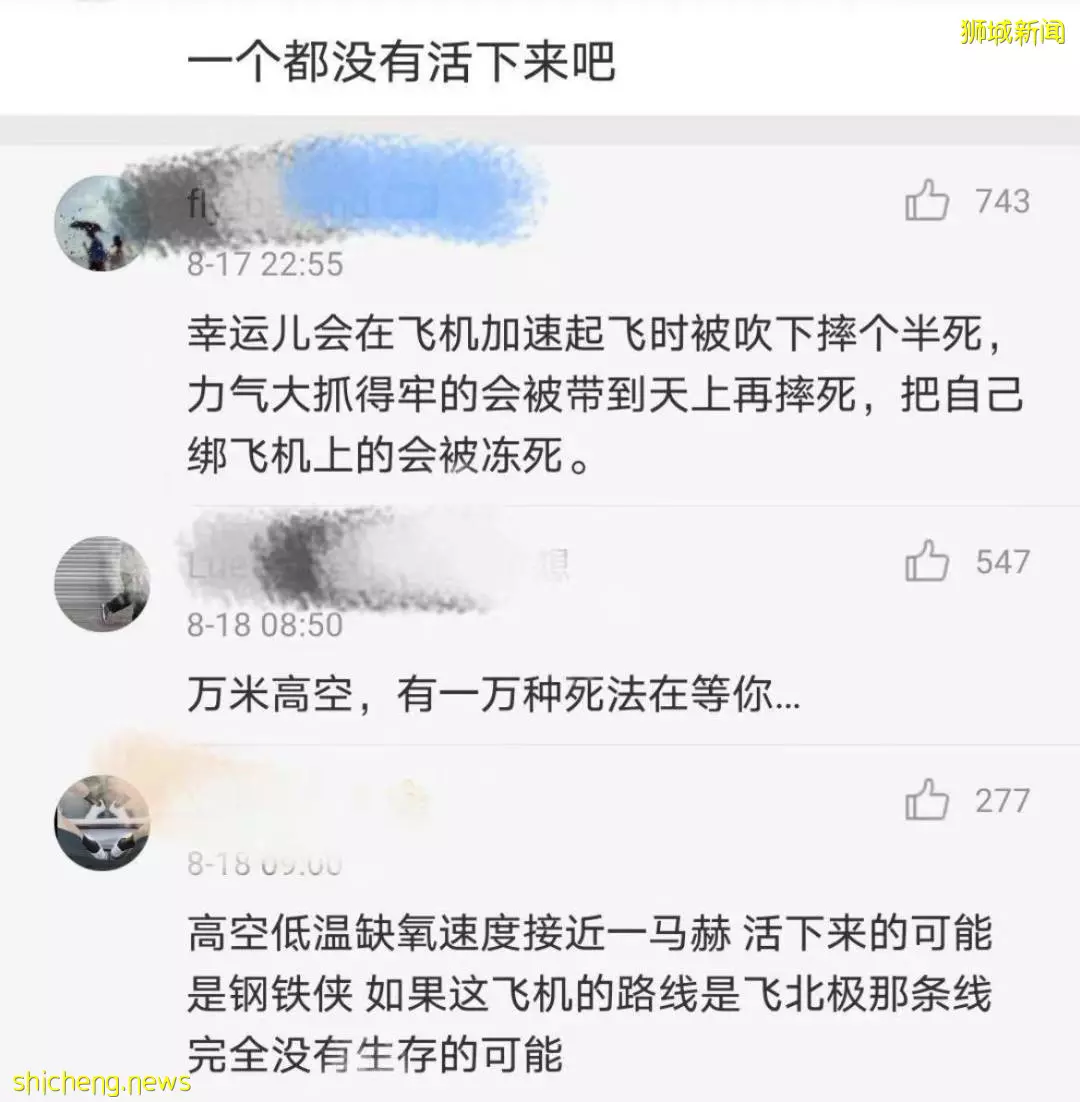Screen dimensions: 1080x1102
Task: Open avatar of commenter posted 8-18 08:50
Action: click(x=101, y=585)
